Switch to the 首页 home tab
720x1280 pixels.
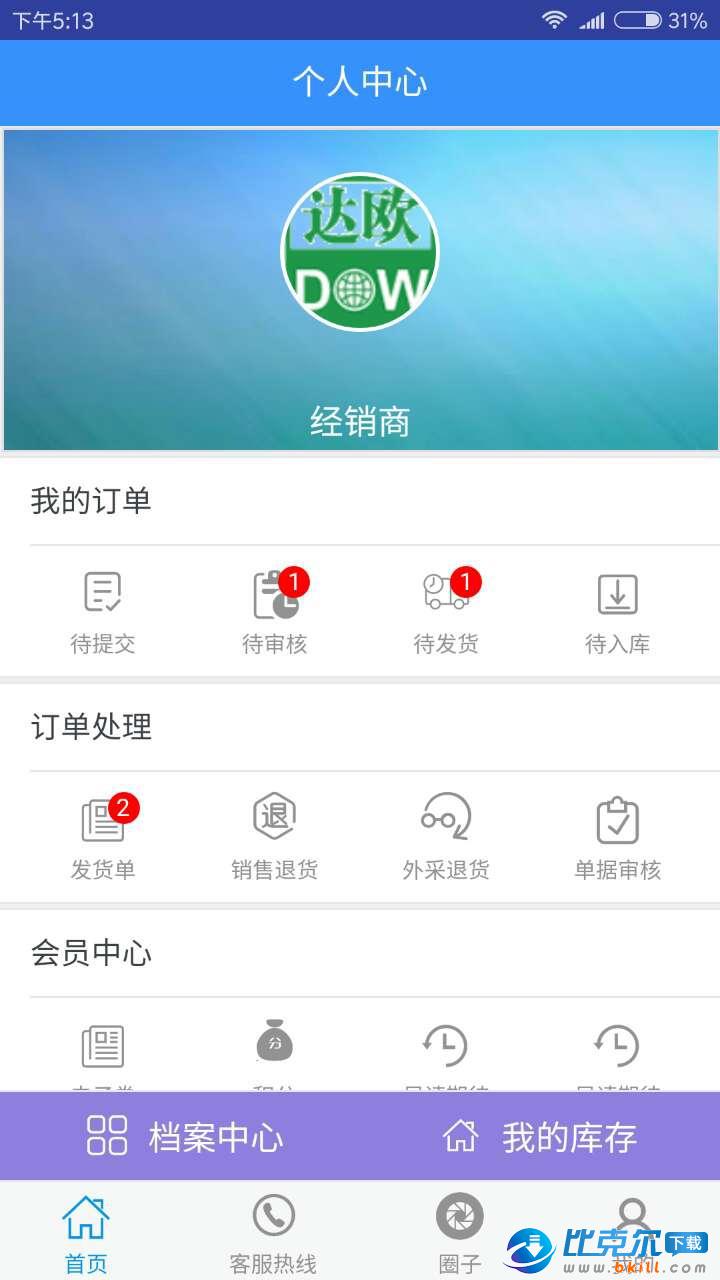pyautogui.click(x=86, y=1230)
